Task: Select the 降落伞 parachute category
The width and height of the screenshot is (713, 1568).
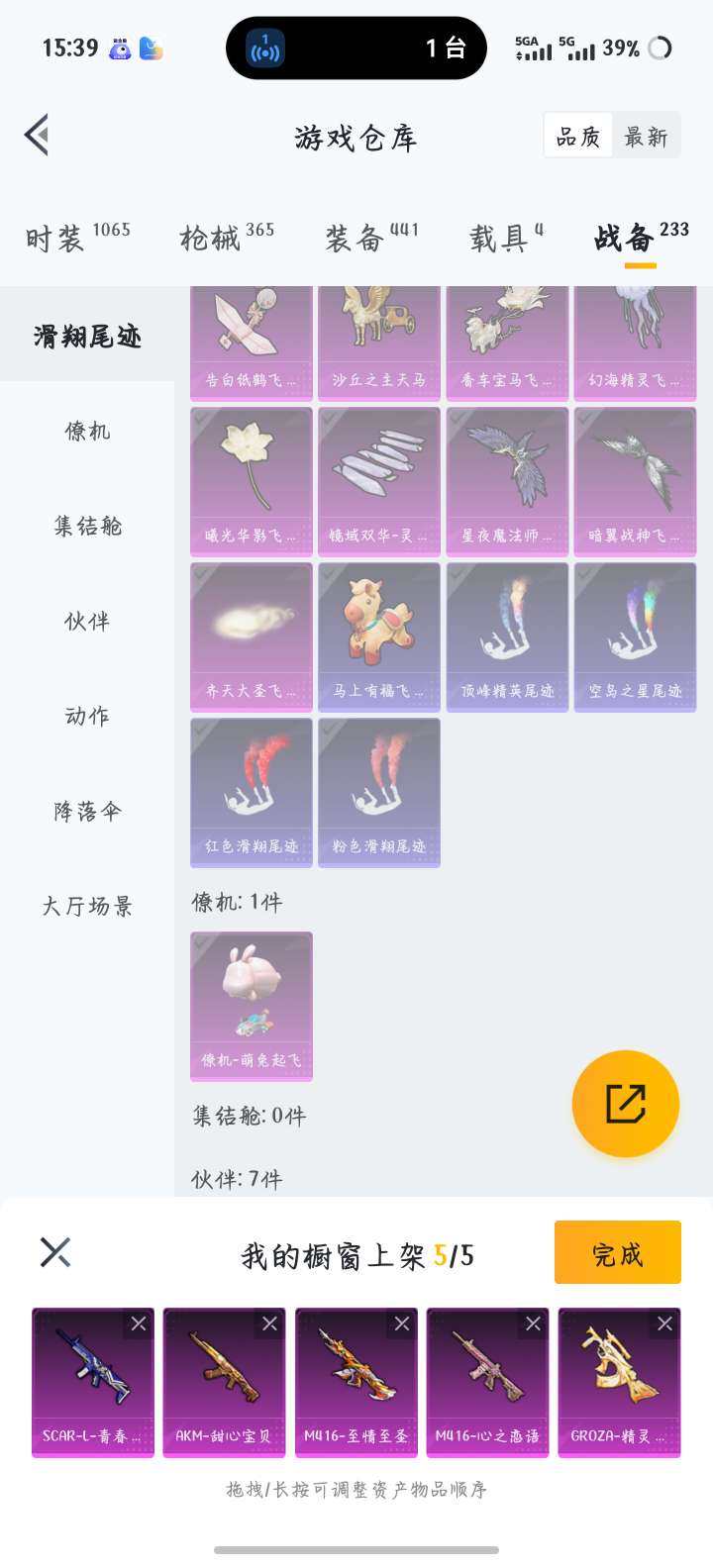Action: (x=87, y=810)
